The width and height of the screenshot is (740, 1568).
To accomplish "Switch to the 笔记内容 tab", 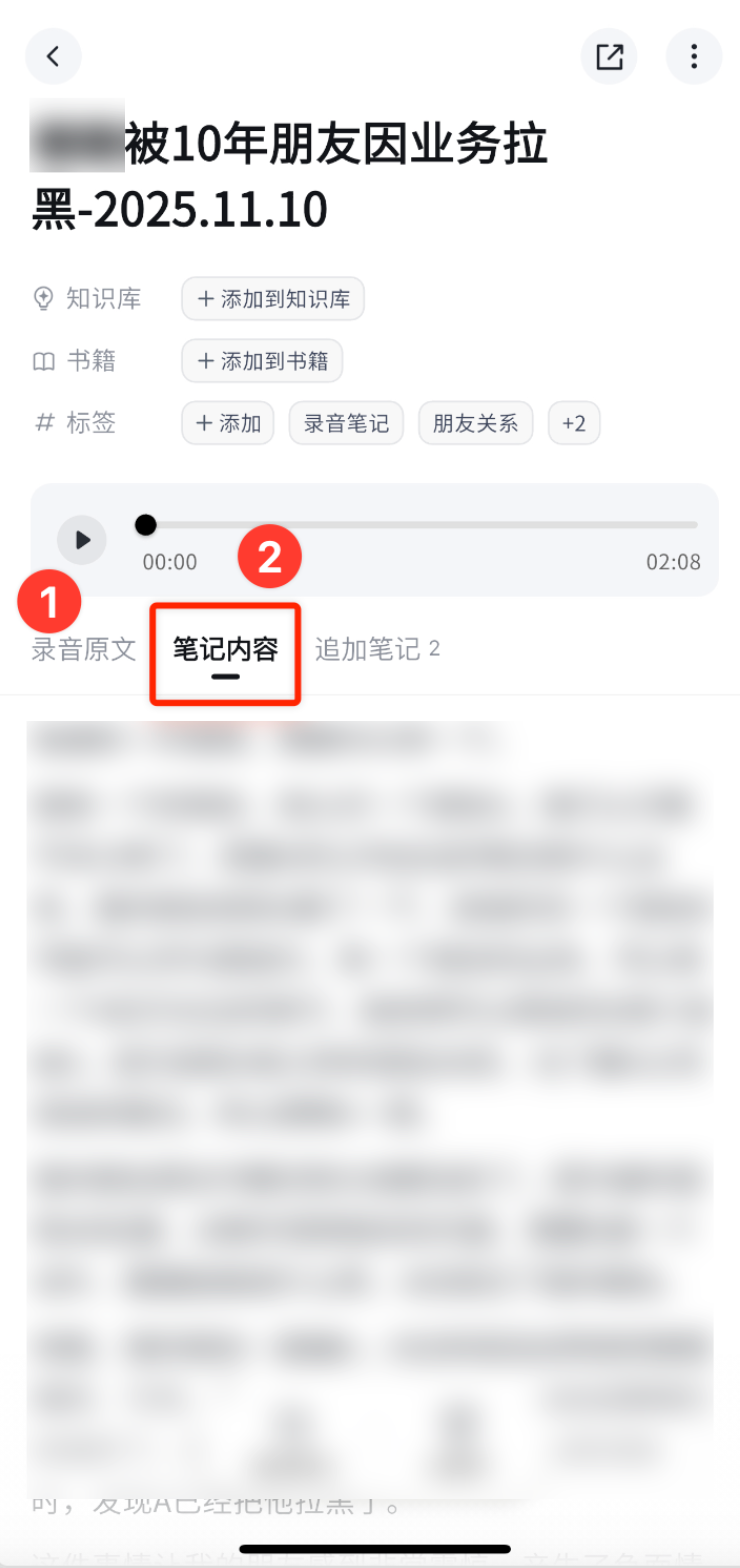I will tap(225, 650).
